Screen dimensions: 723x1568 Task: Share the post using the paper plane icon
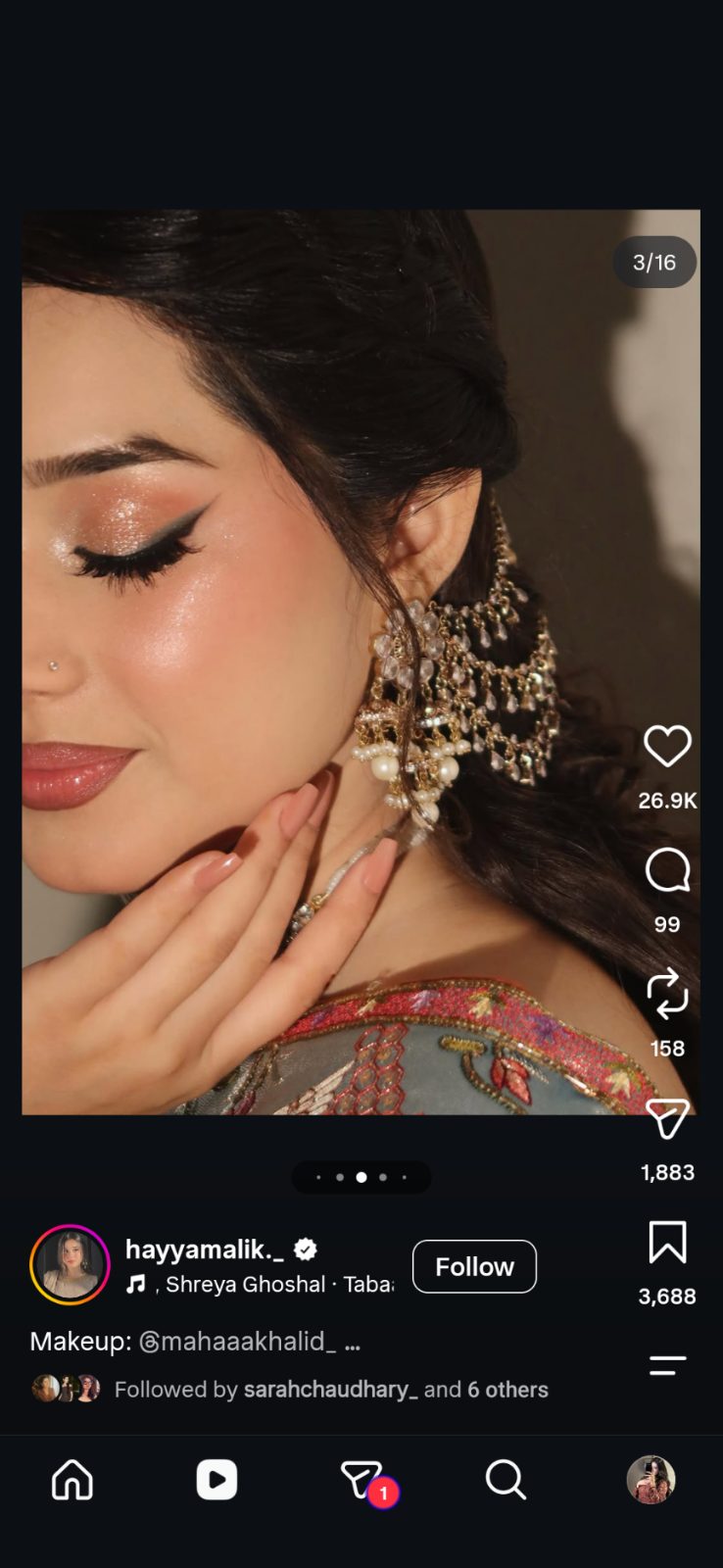667,1118
